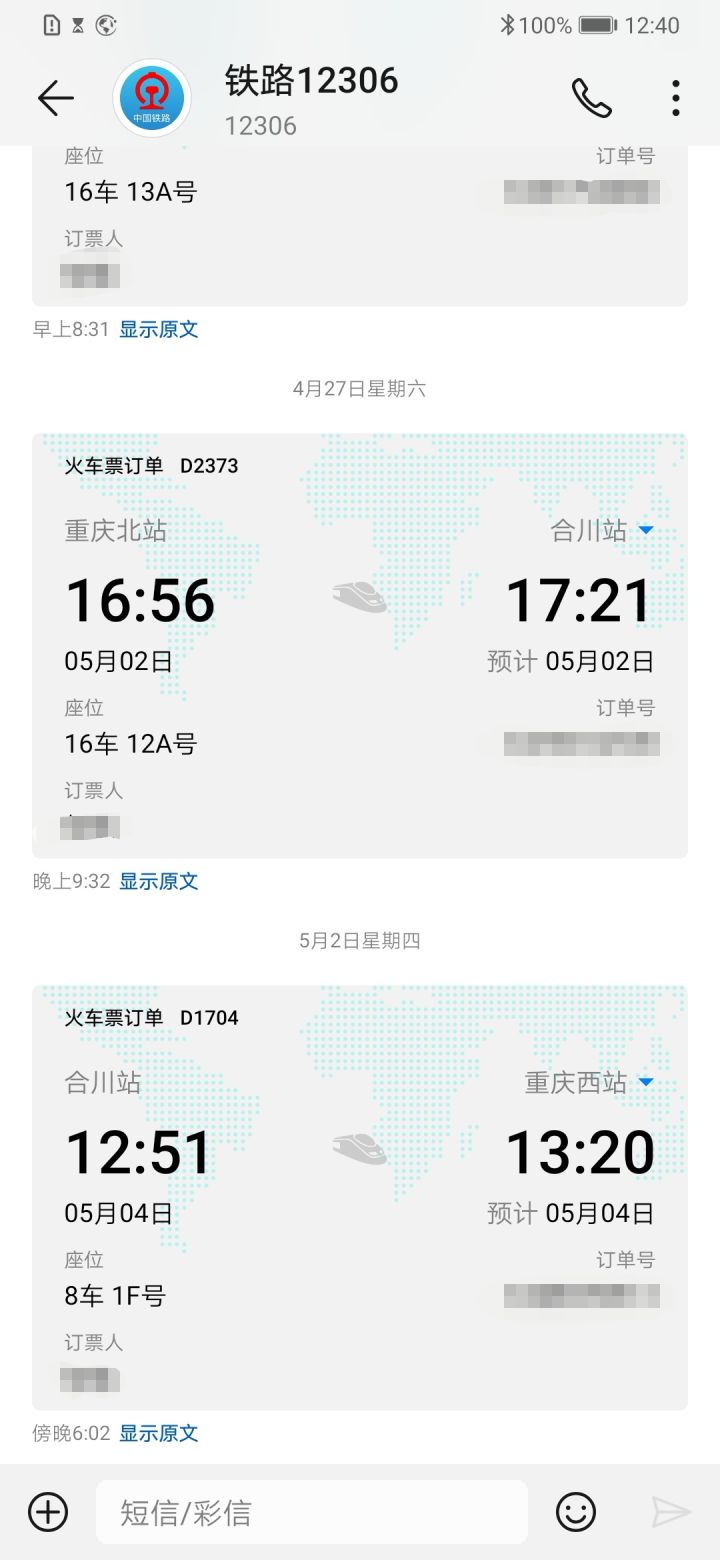Call 12306 using the phone icon
The image size is (720, 1560).
(x=591, y=98)
